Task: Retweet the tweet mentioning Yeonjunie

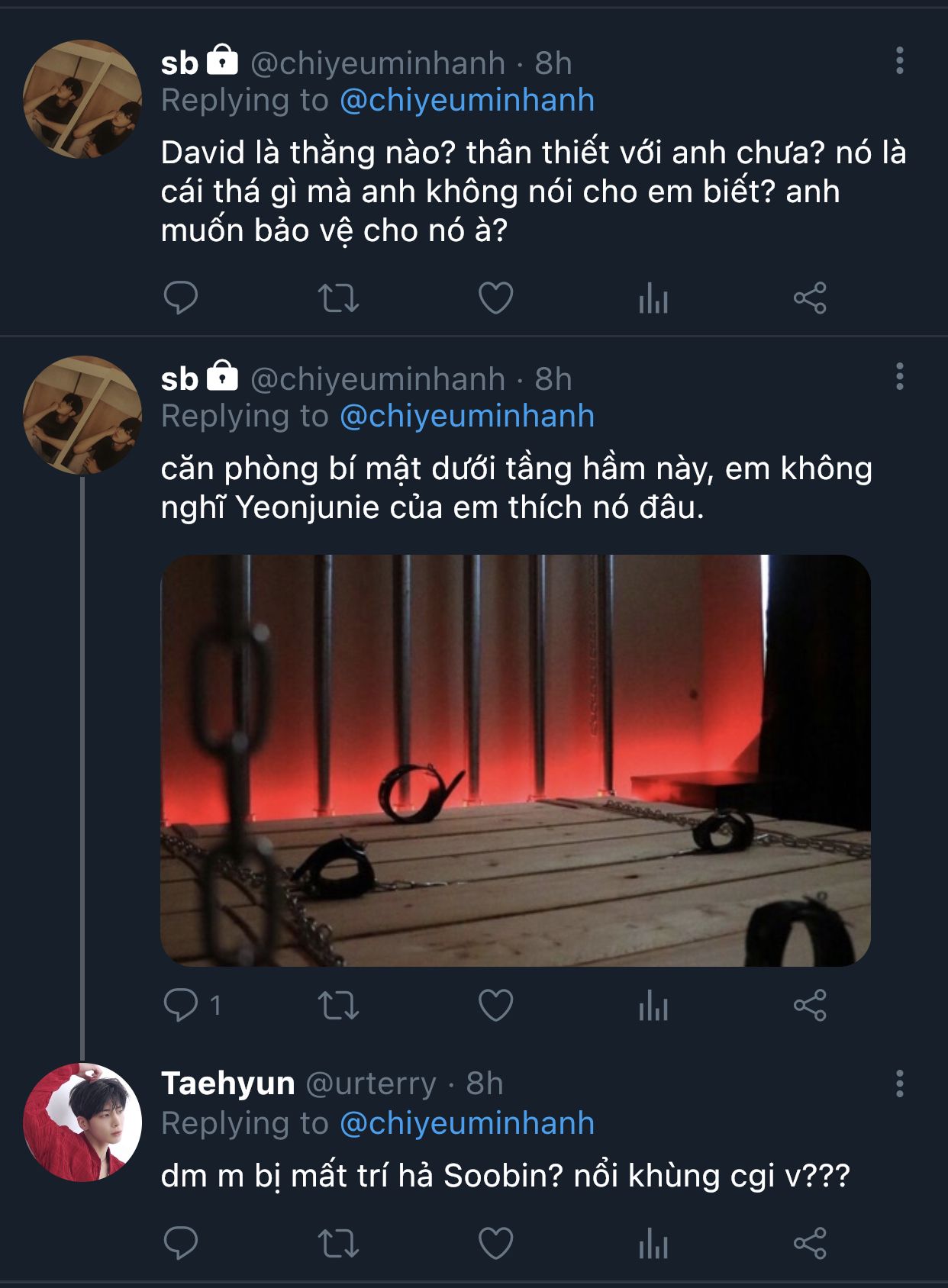Action: point(338,1005)
